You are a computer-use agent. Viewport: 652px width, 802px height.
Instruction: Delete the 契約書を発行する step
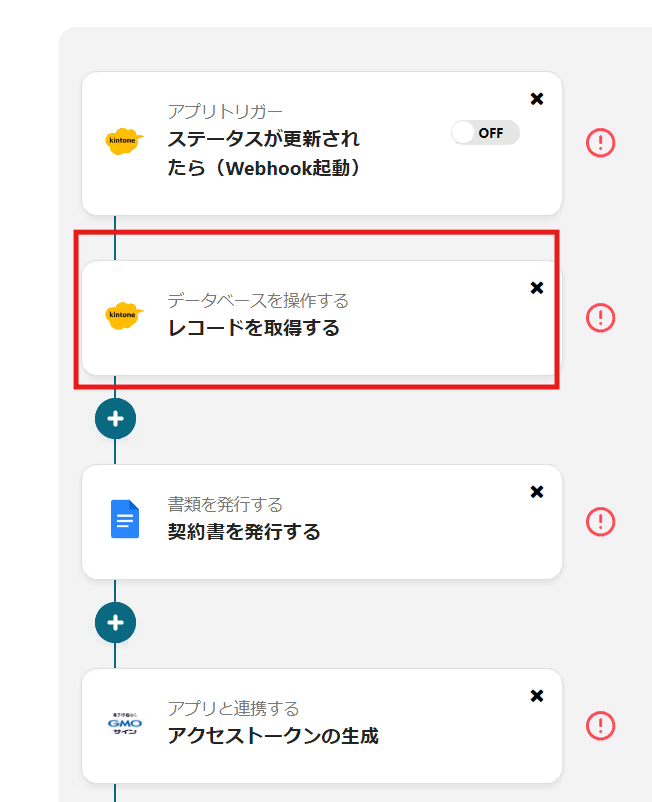[x=537, y=492]
